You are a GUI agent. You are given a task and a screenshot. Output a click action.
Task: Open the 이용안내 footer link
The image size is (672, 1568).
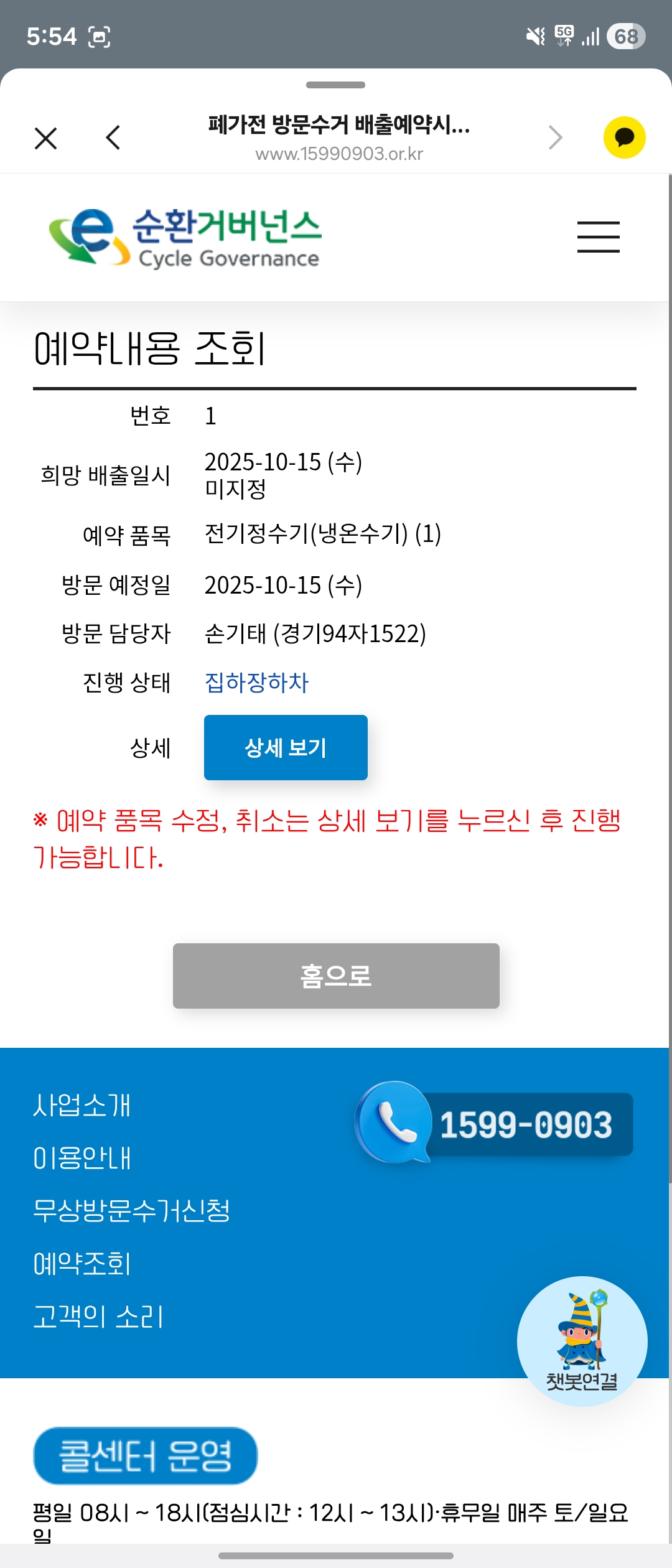click(82, 1158)
